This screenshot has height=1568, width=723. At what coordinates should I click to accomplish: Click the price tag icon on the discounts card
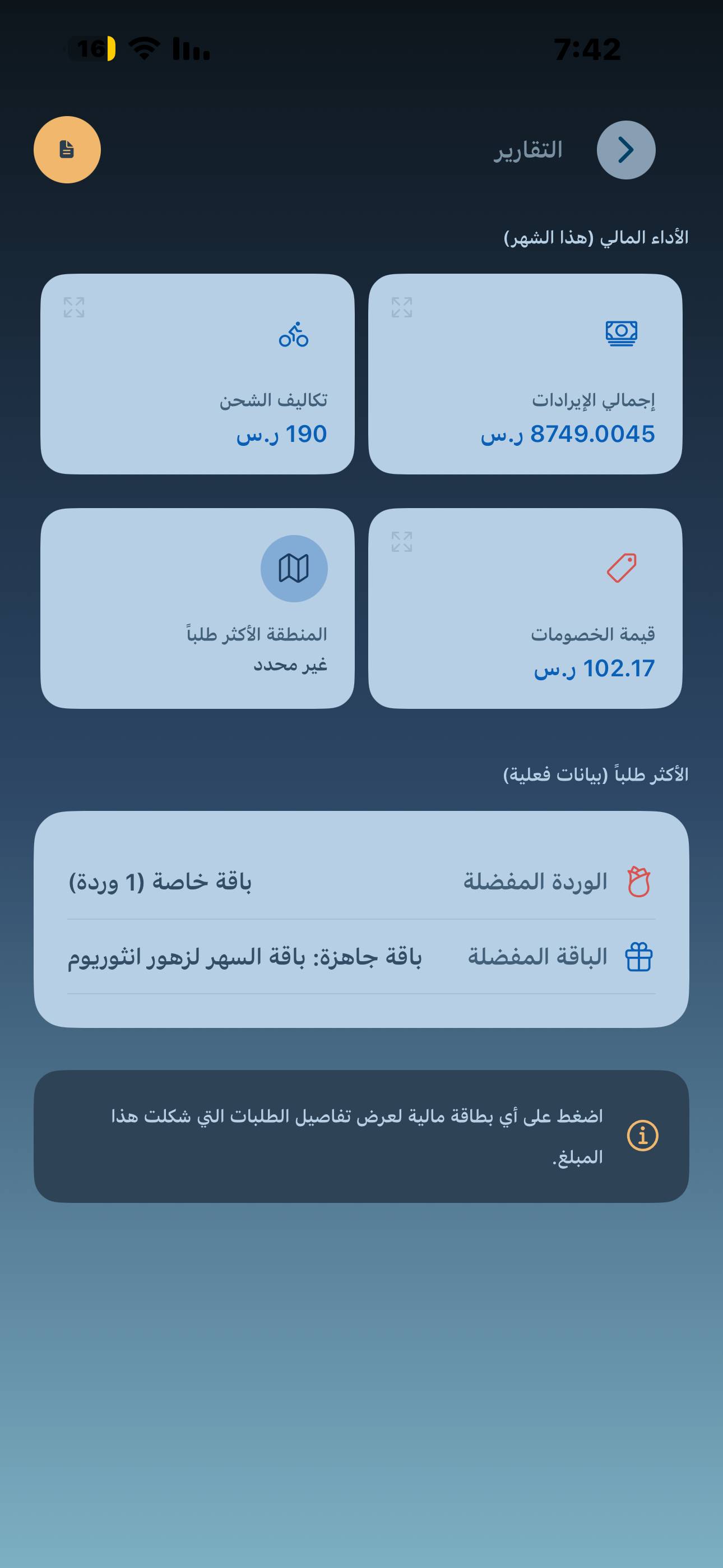(x=621, y=569)
